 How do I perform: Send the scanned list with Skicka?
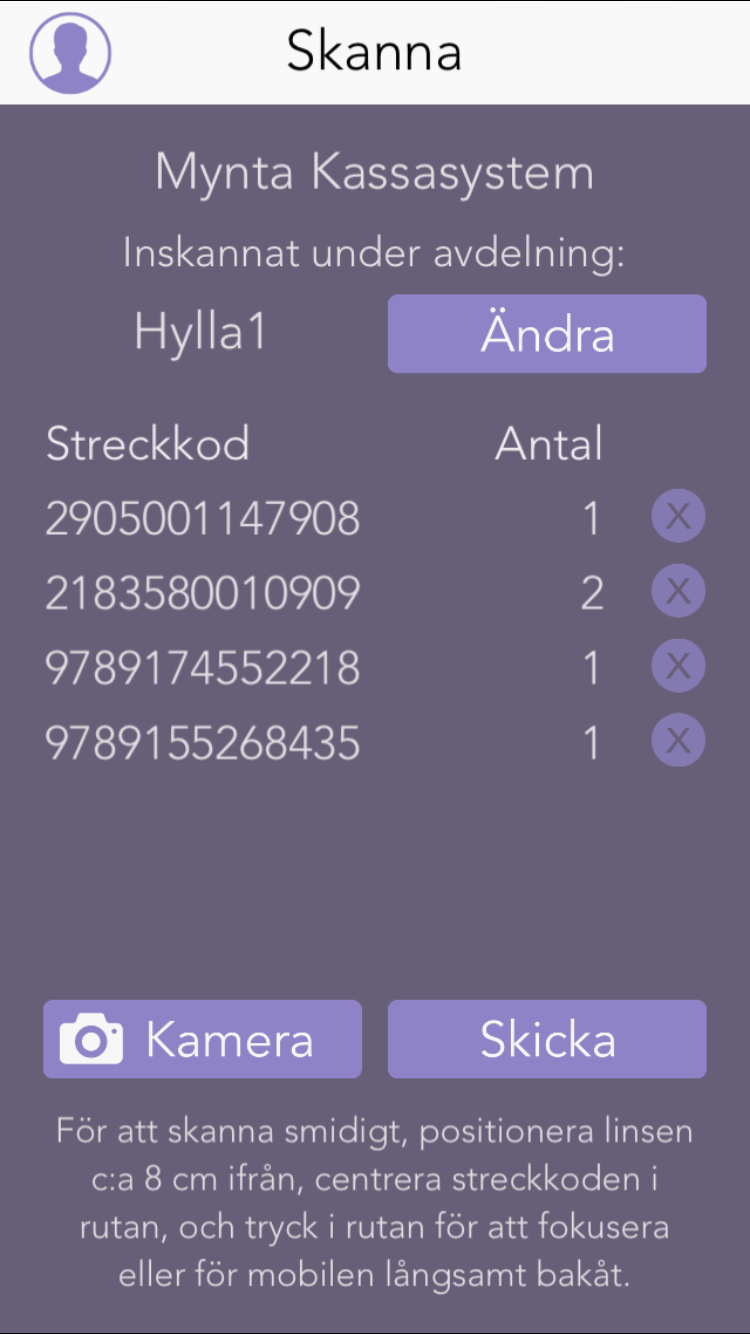coord(547,1039)
